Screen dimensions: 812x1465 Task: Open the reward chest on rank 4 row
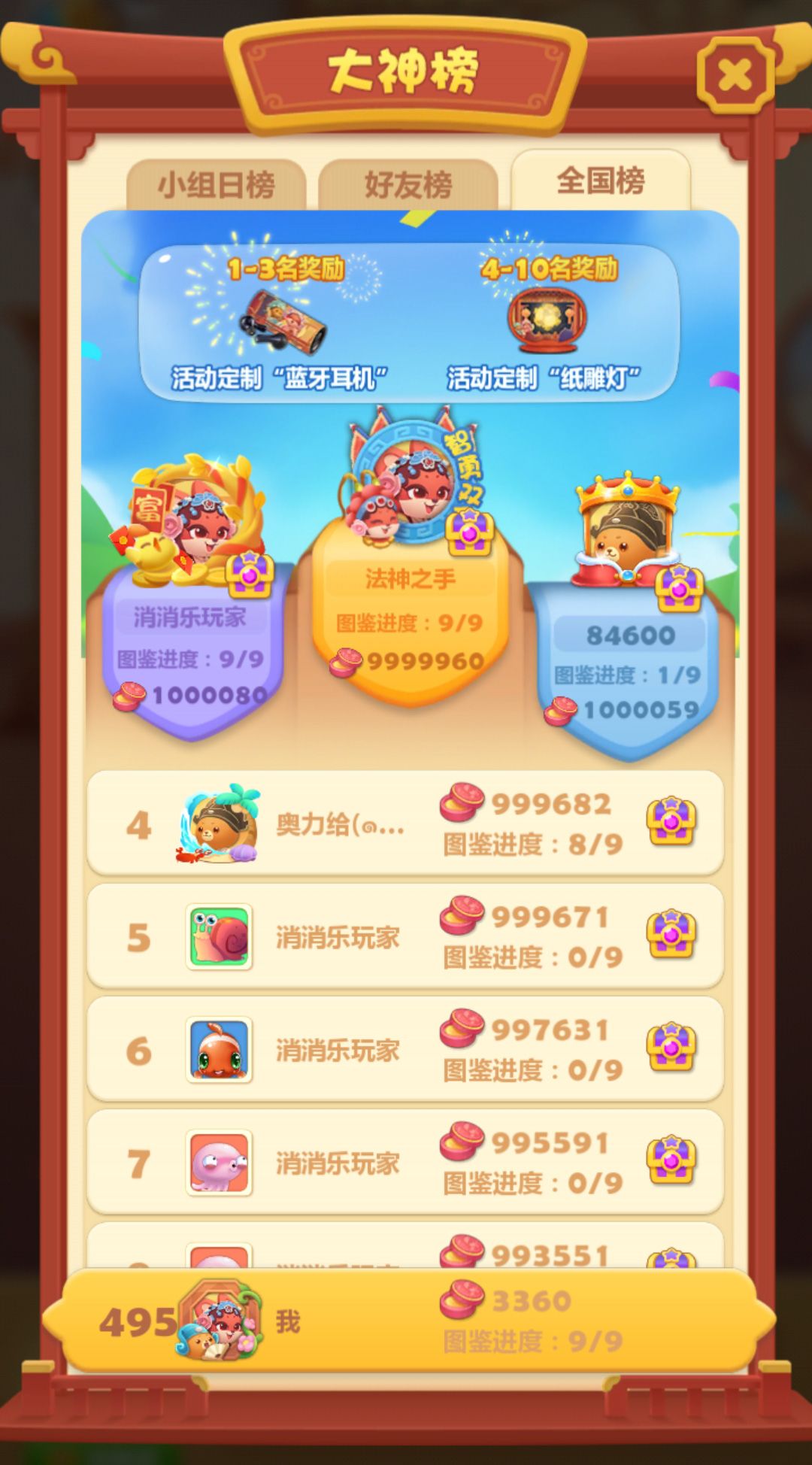[671, 823]
